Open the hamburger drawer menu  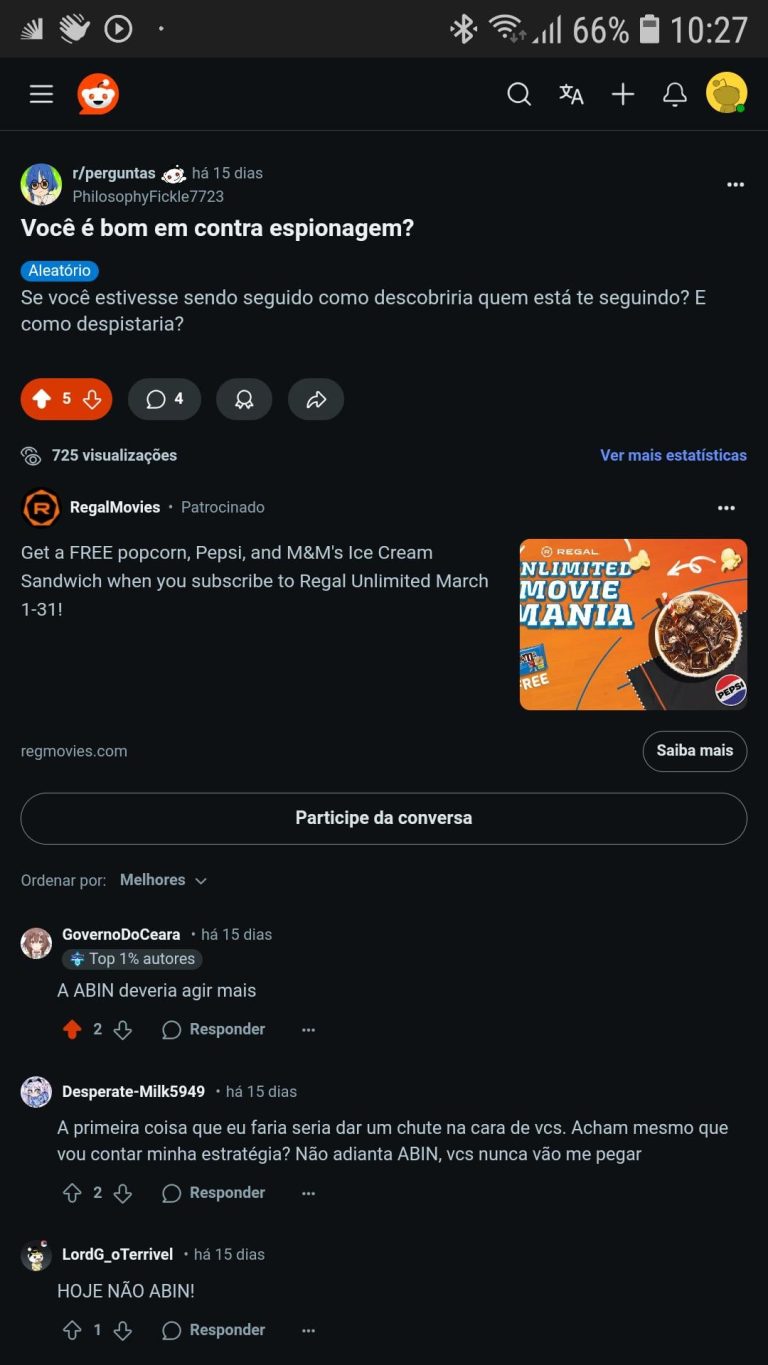click(41, 94)
